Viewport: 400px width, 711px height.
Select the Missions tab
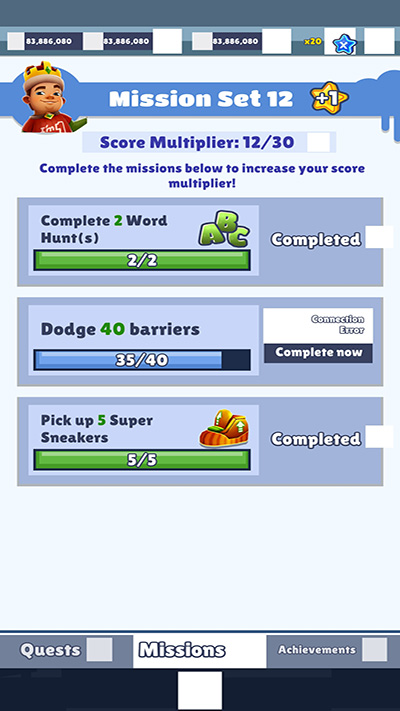click(x=200, y=651)
